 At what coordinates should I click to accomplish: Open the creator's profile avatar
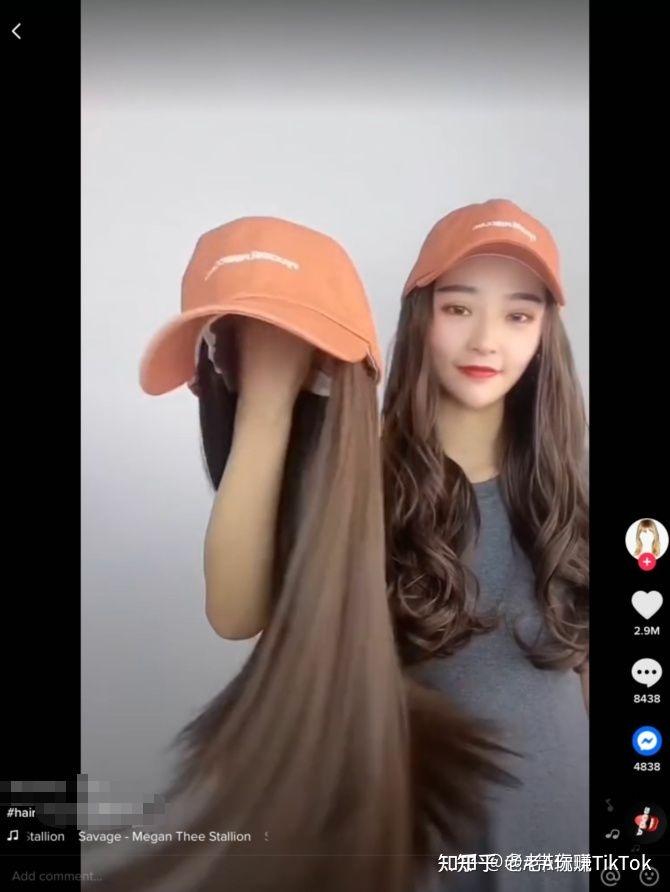coord(646,539)
